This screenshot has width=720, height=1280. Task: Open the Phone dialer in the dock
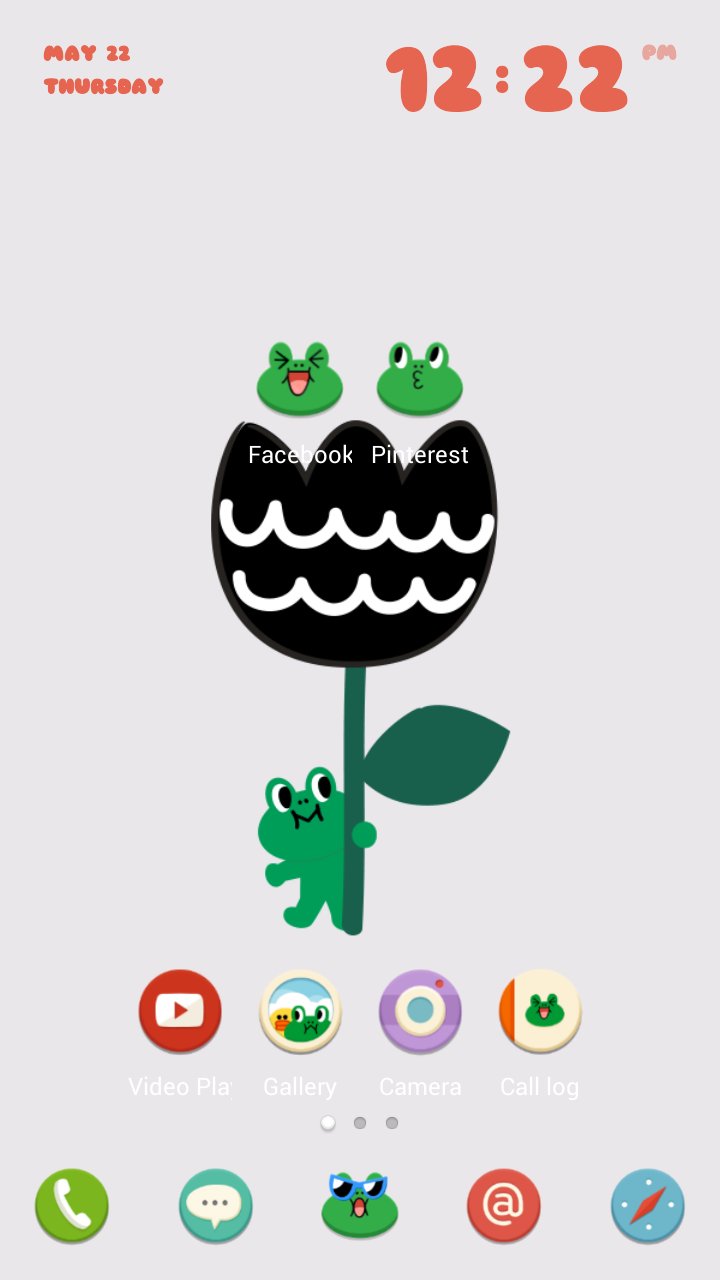click(x=72, y=1205)
